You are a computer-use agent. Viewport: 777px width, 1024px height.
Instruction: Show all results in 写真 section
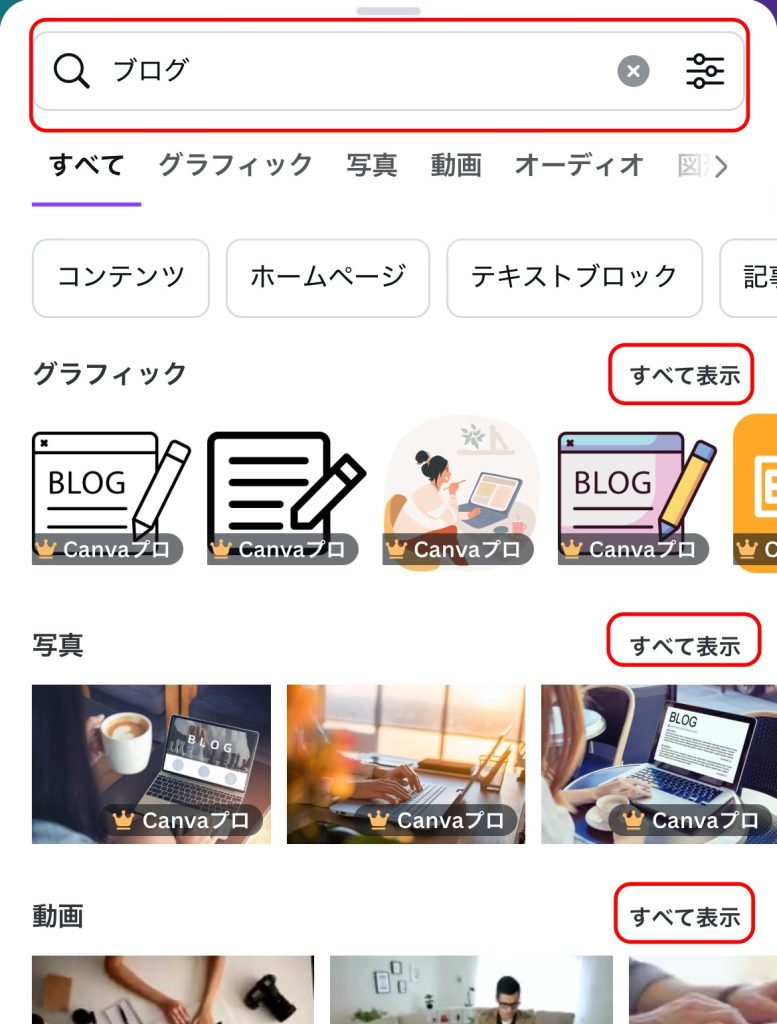tap(684, 646)
